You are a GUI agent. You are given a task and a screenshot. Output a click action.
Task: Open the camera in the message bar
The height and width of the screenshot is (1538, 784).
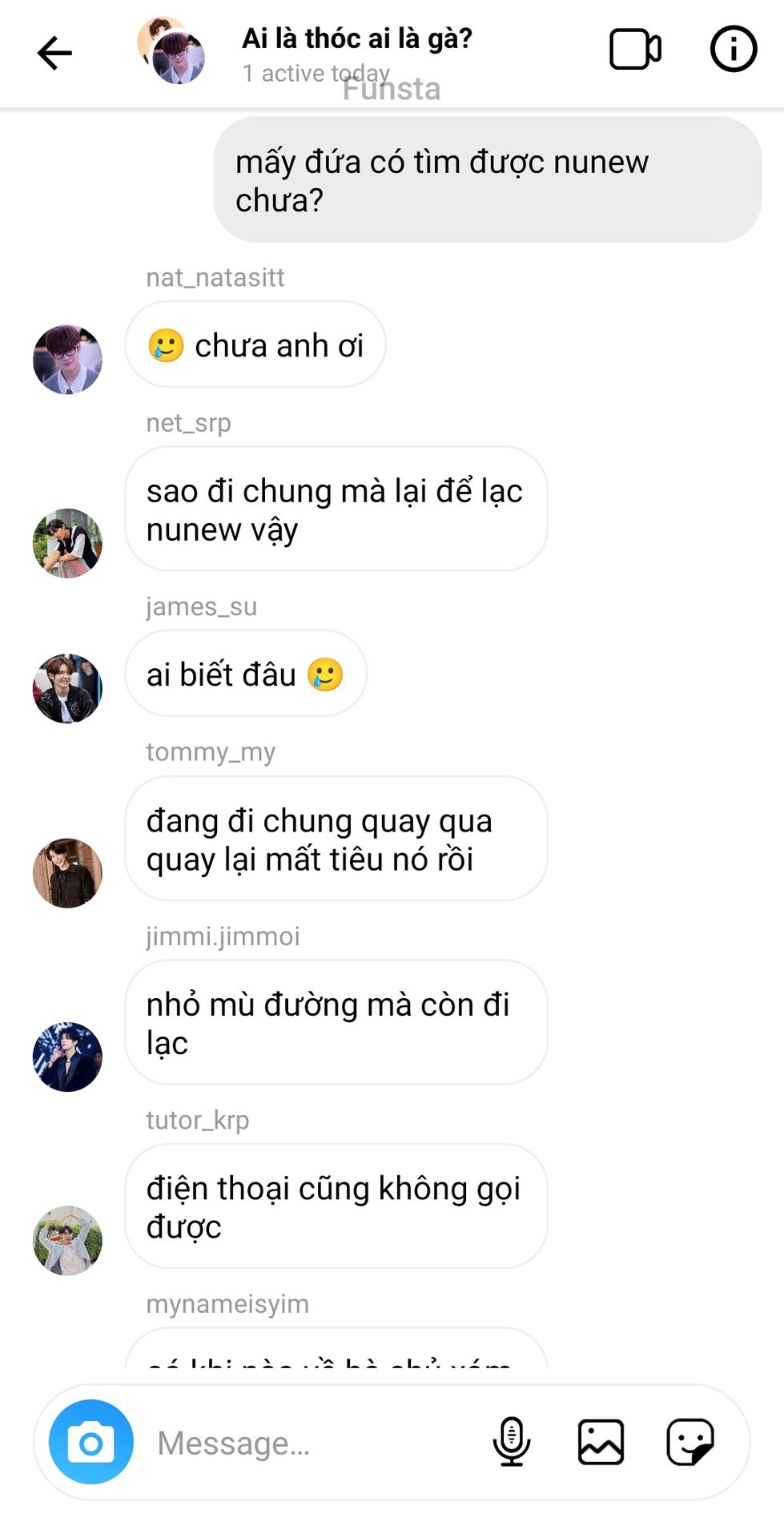pos(91,1442)
